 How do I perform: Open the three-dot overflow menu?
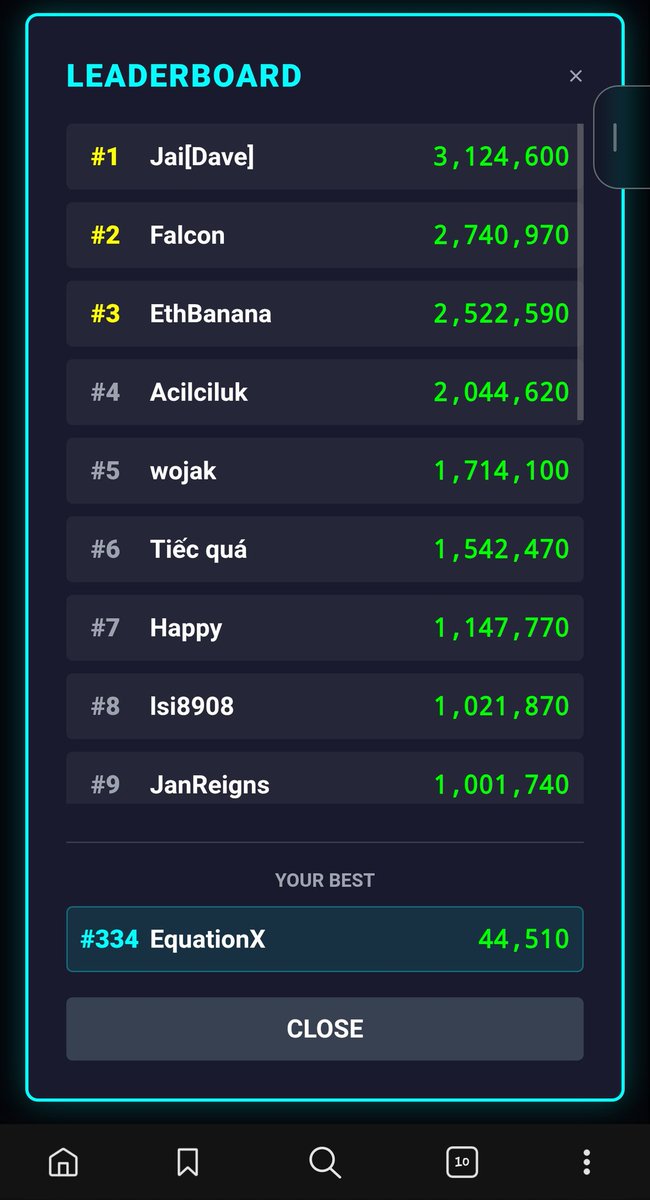586,1162
